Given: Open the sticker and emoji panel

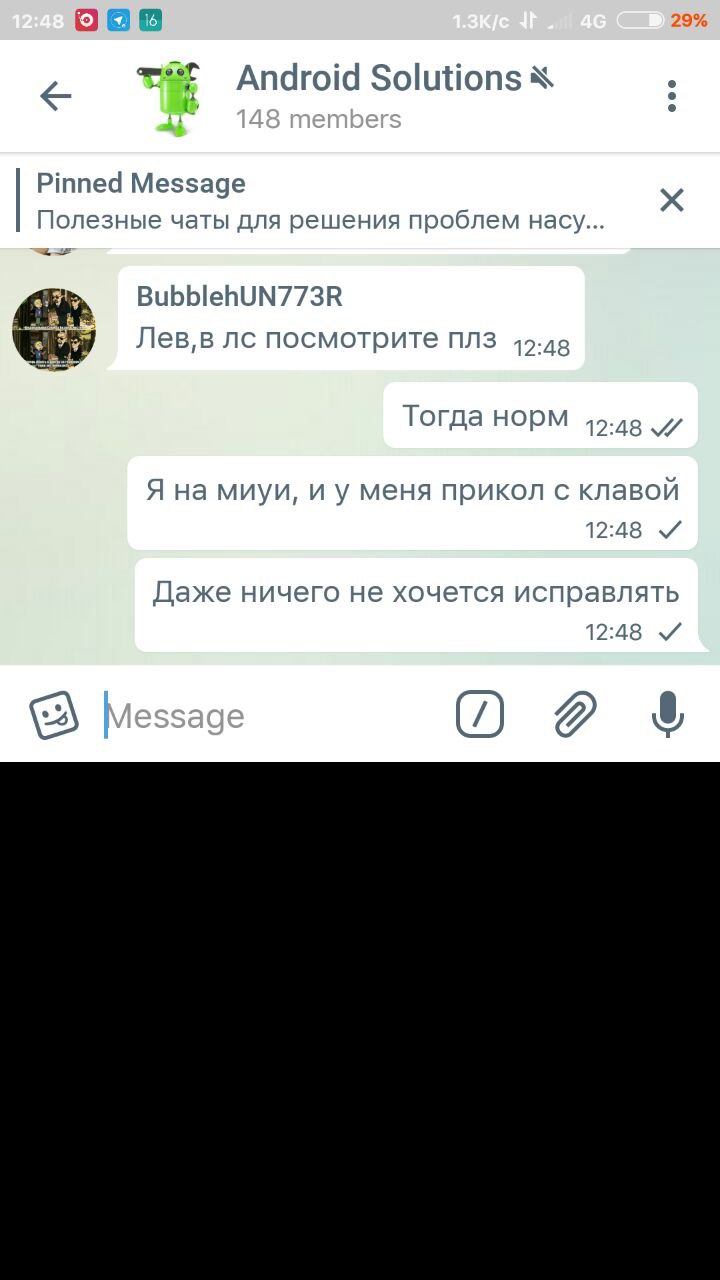Looking at the screenshot, I should click(x=54, y=715).
